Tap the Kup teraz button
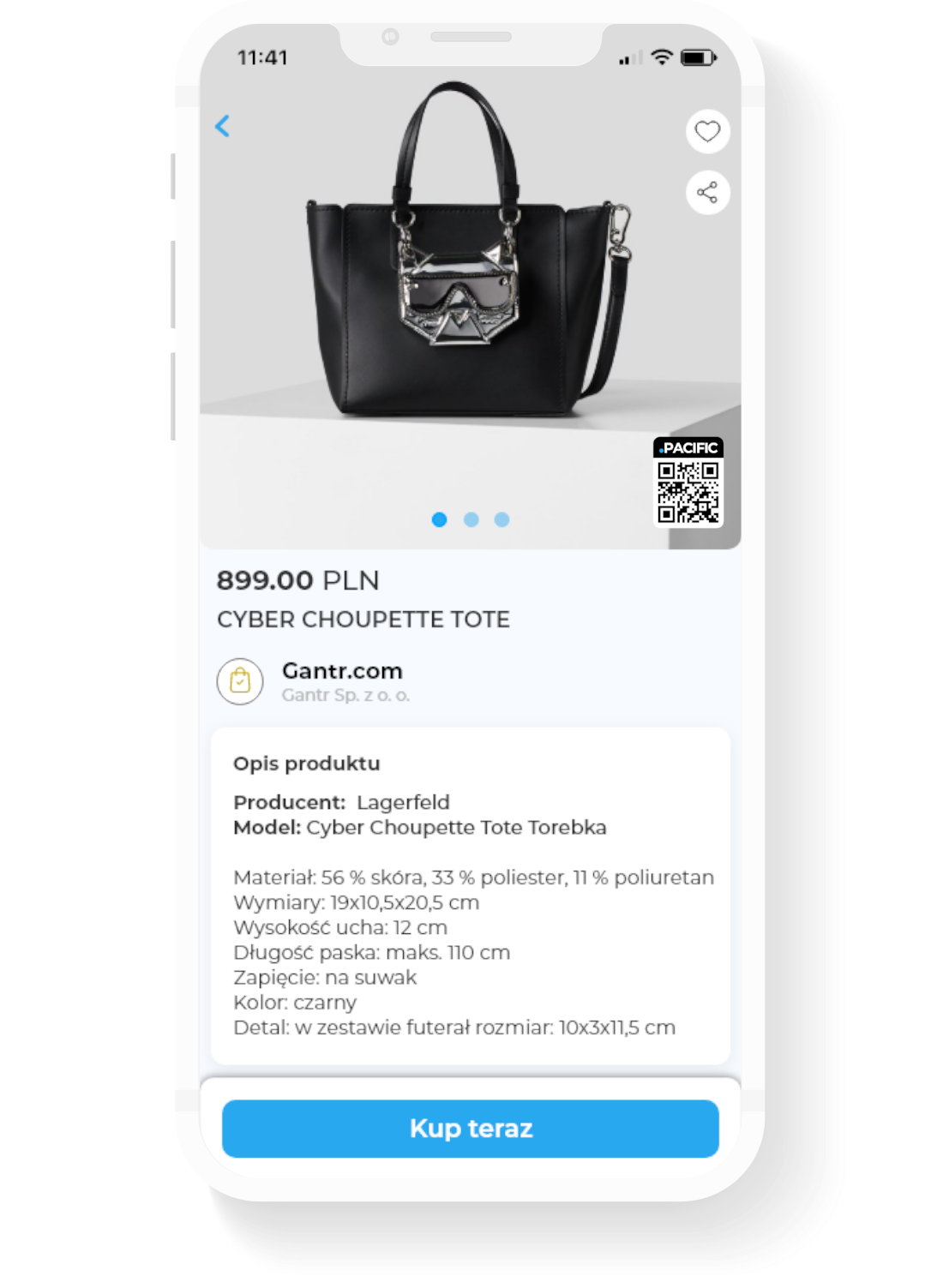The height and width of the screenshot is (1288, 943). point(470,1128)
